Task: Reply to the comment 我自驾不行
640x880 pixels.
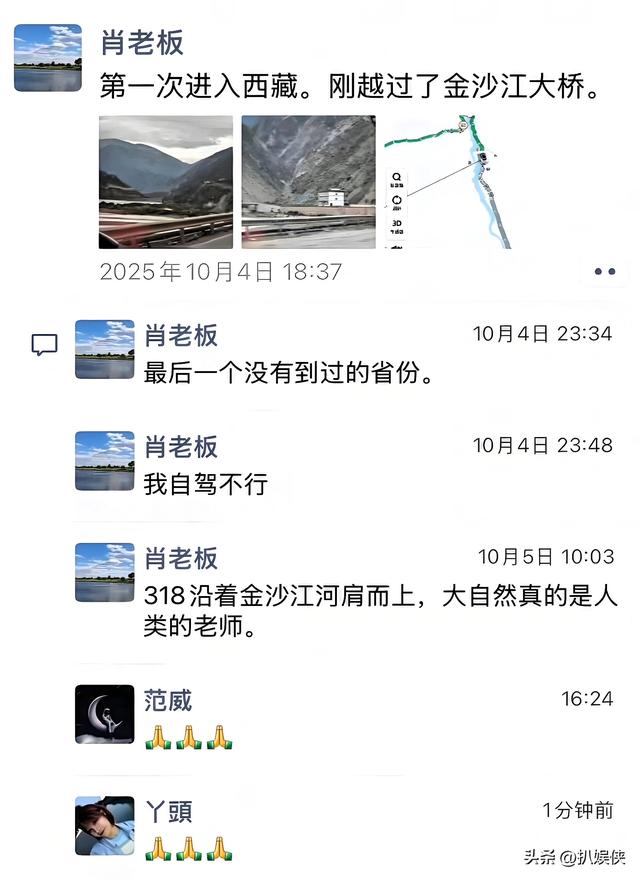Action: 206,485
